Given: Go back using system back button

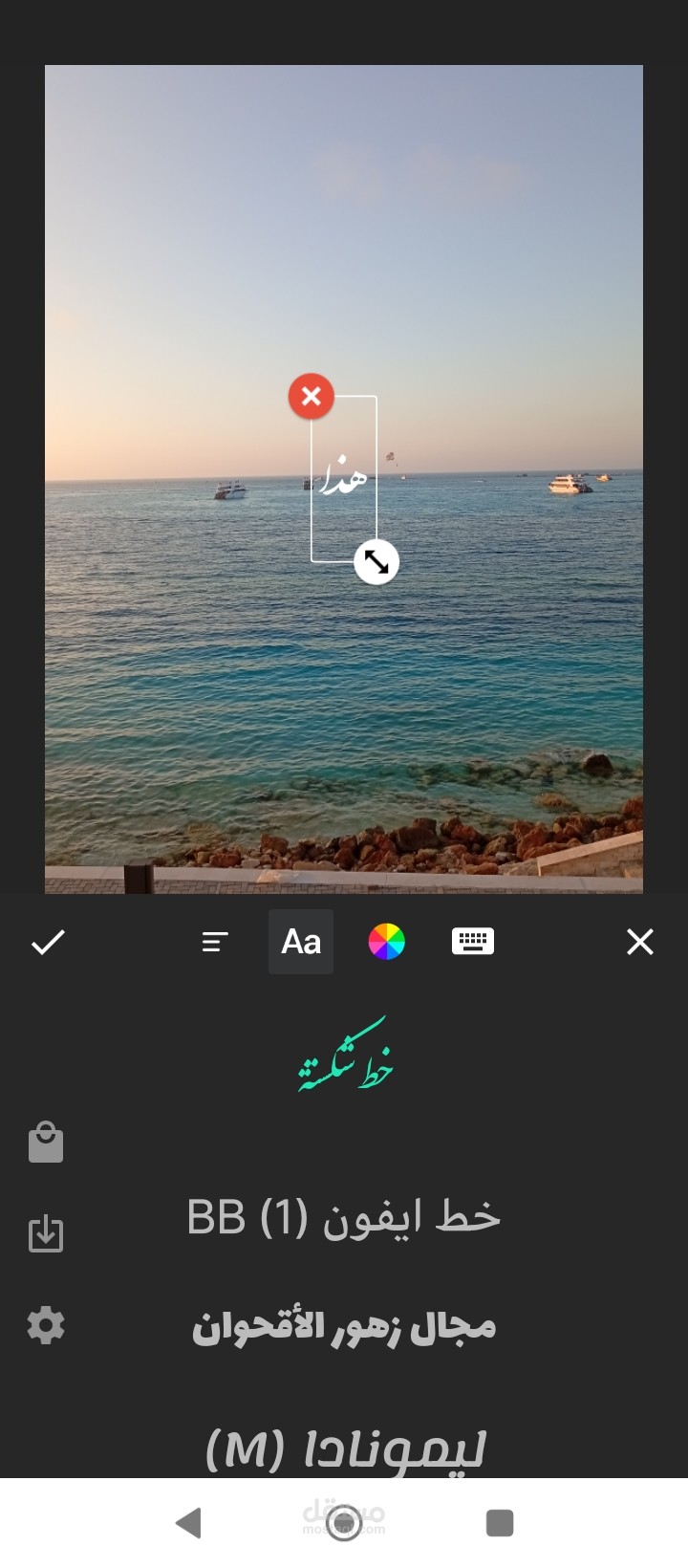Looking at the screenshot, I should (x=189, y=1523).
